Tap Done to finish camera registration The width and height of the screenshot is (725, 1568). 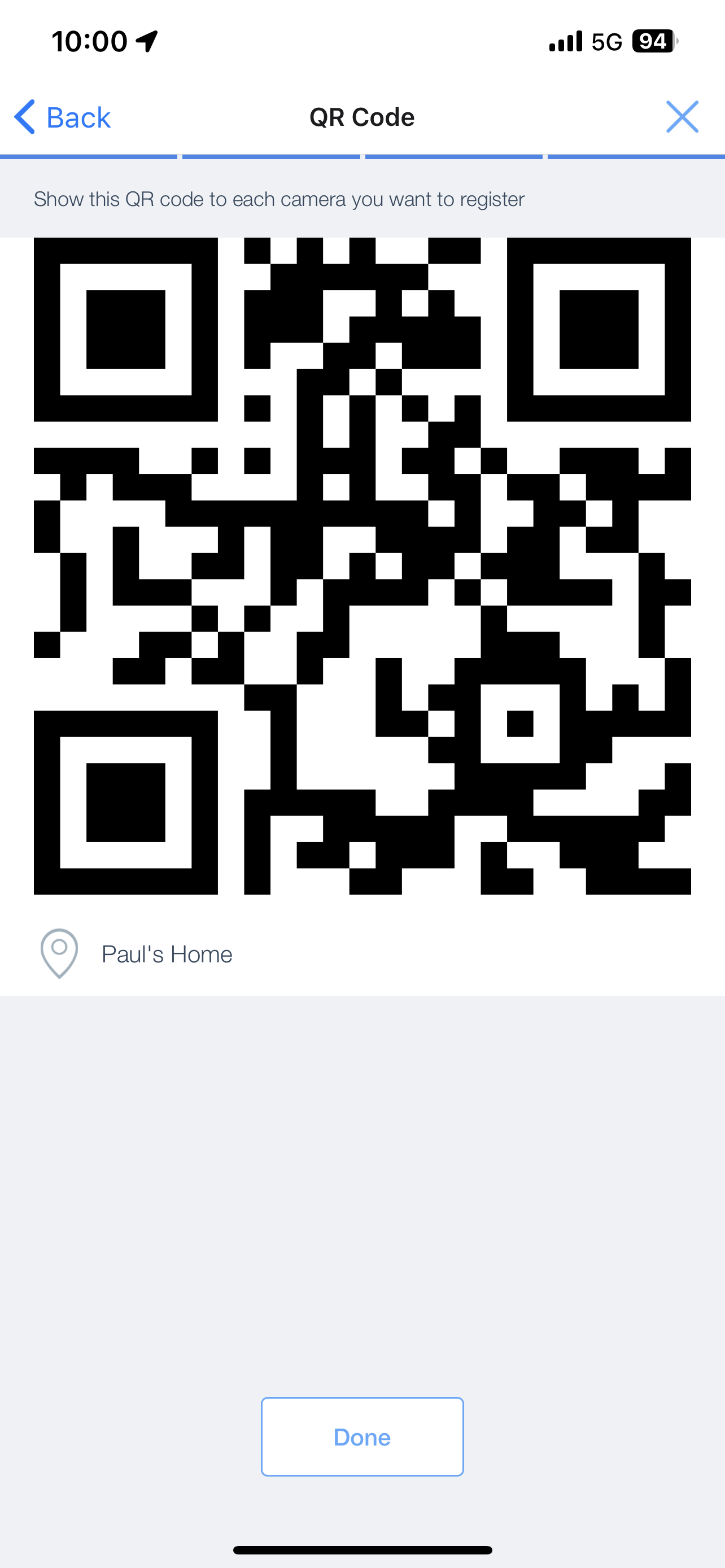click(x=362, y=1436)
